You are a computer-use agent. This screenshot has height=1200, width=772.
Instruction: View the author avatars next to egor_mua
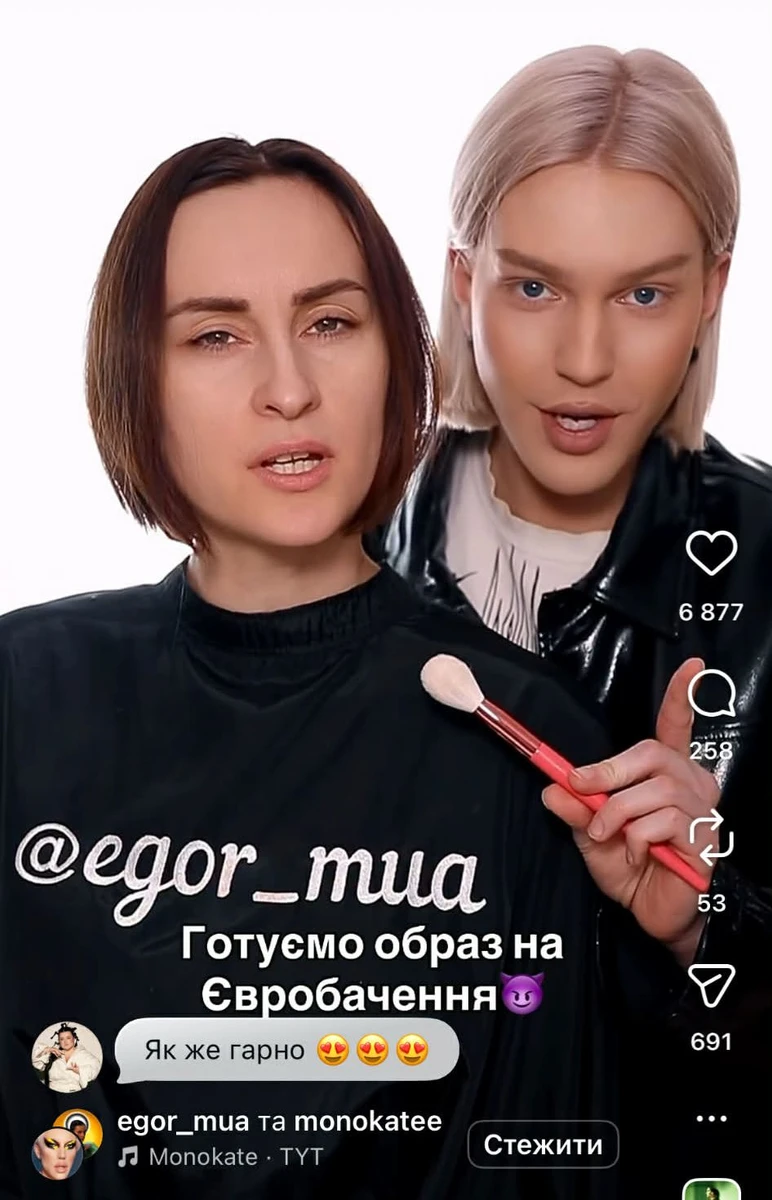66,1143
